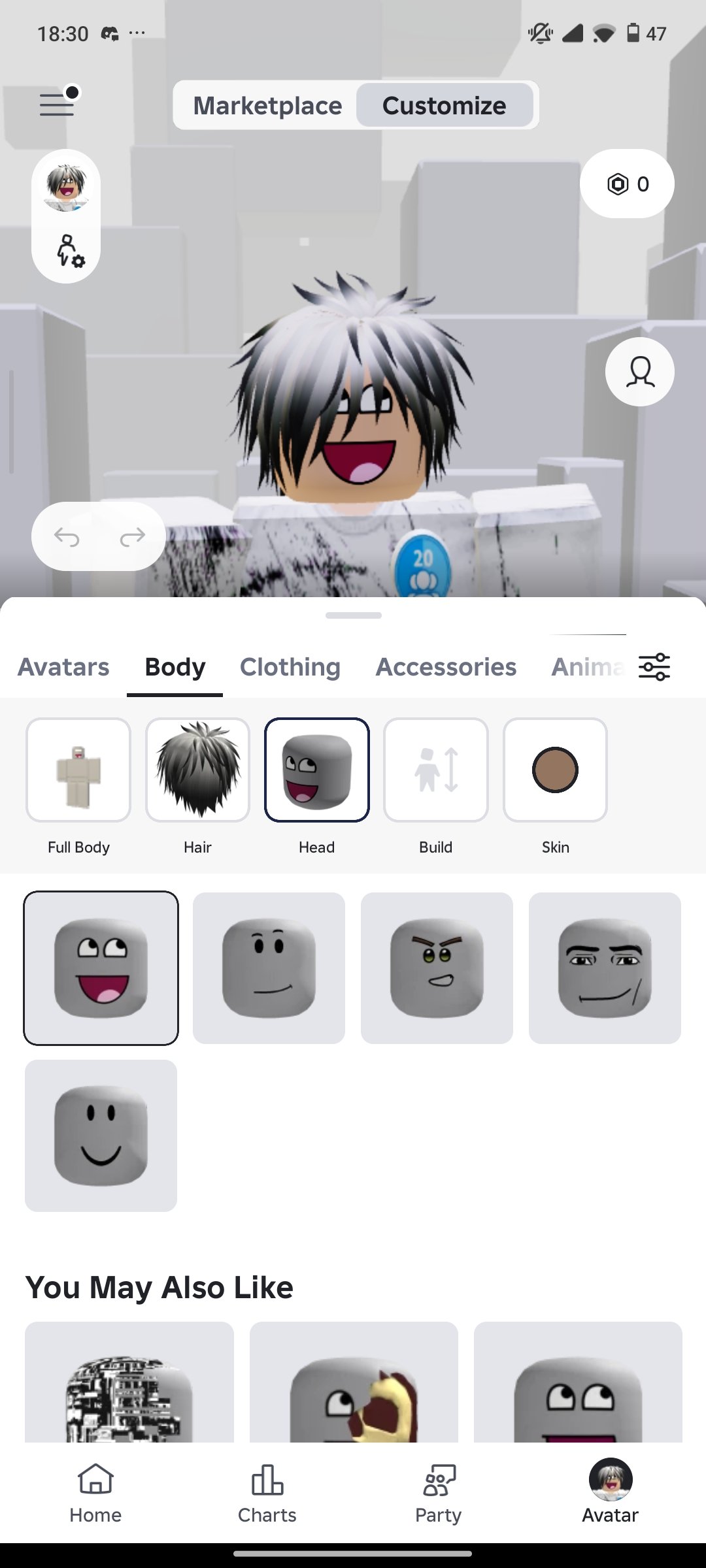Redo the avatar change
The height and width of the screenshot is (1568, 706).
pos(133,537)
